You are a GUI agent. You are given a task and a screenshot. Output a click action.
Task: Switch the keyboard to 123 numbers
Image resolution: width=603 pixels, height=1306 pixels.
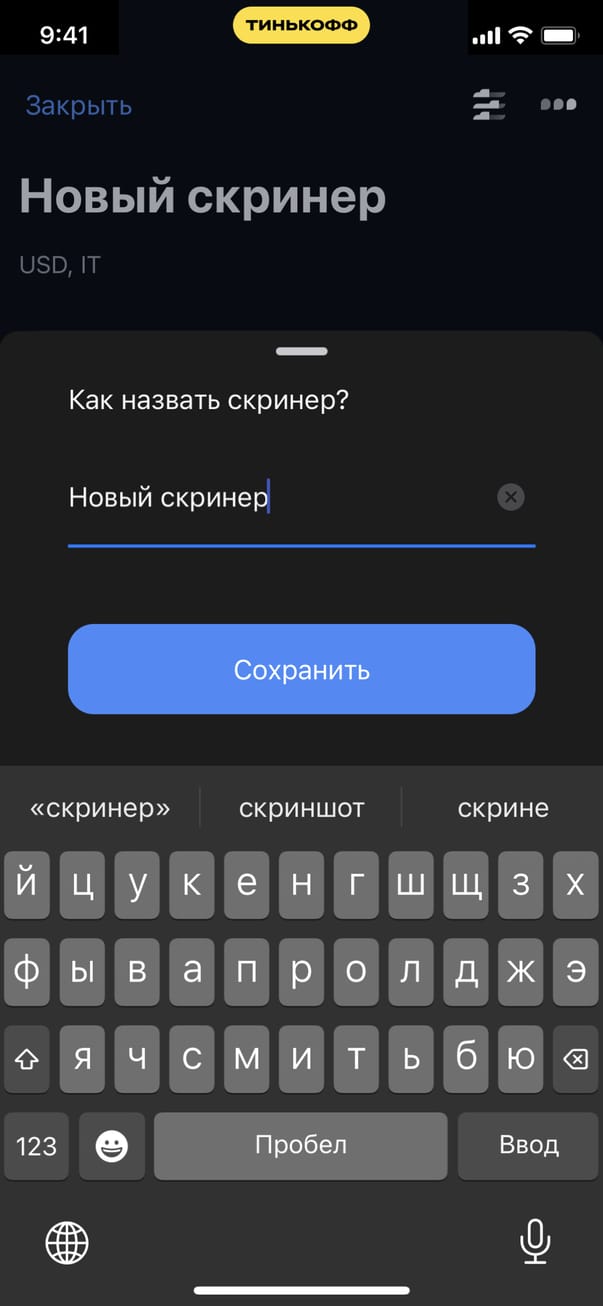coord(37,1146)
